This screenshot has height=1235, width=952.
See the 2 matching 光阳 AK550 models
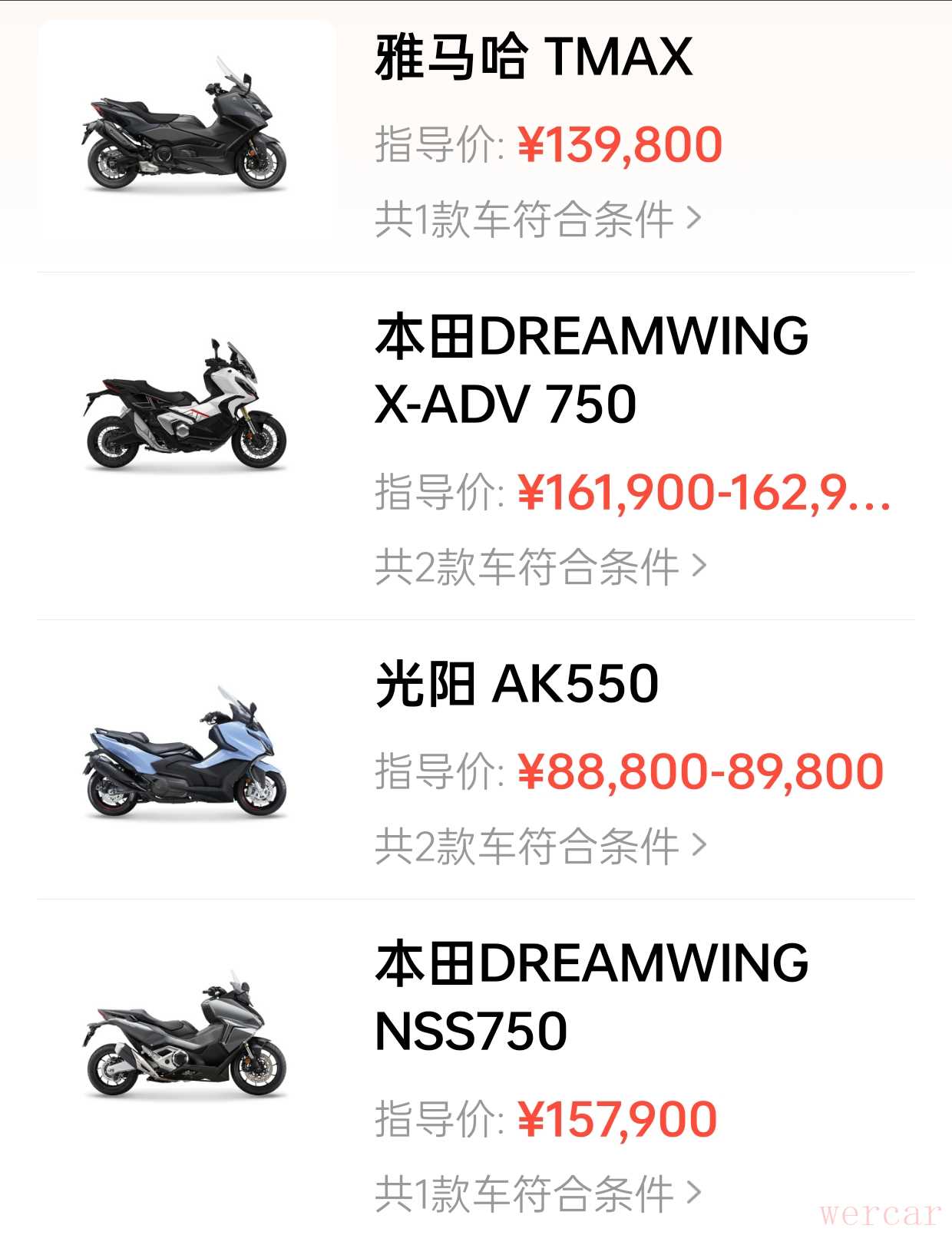pyautogui.click(x=540, y=846)
